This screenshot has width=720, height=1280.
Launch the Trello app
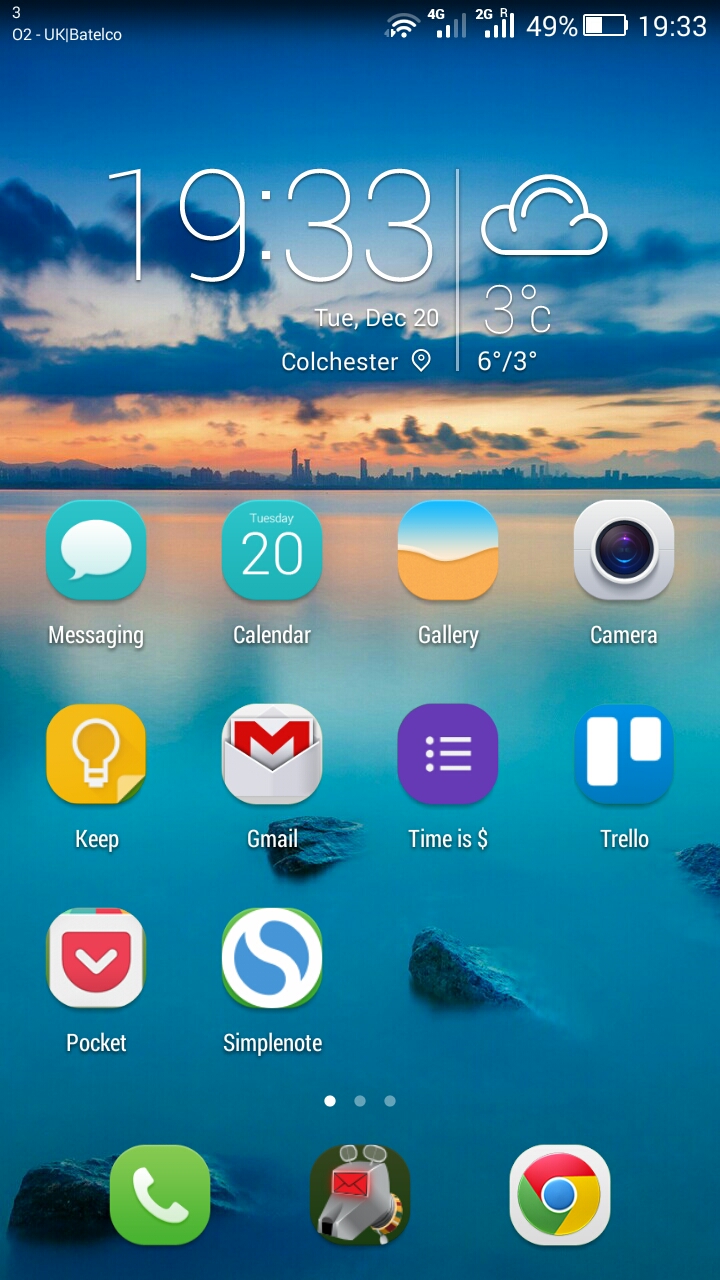[624, 755]
